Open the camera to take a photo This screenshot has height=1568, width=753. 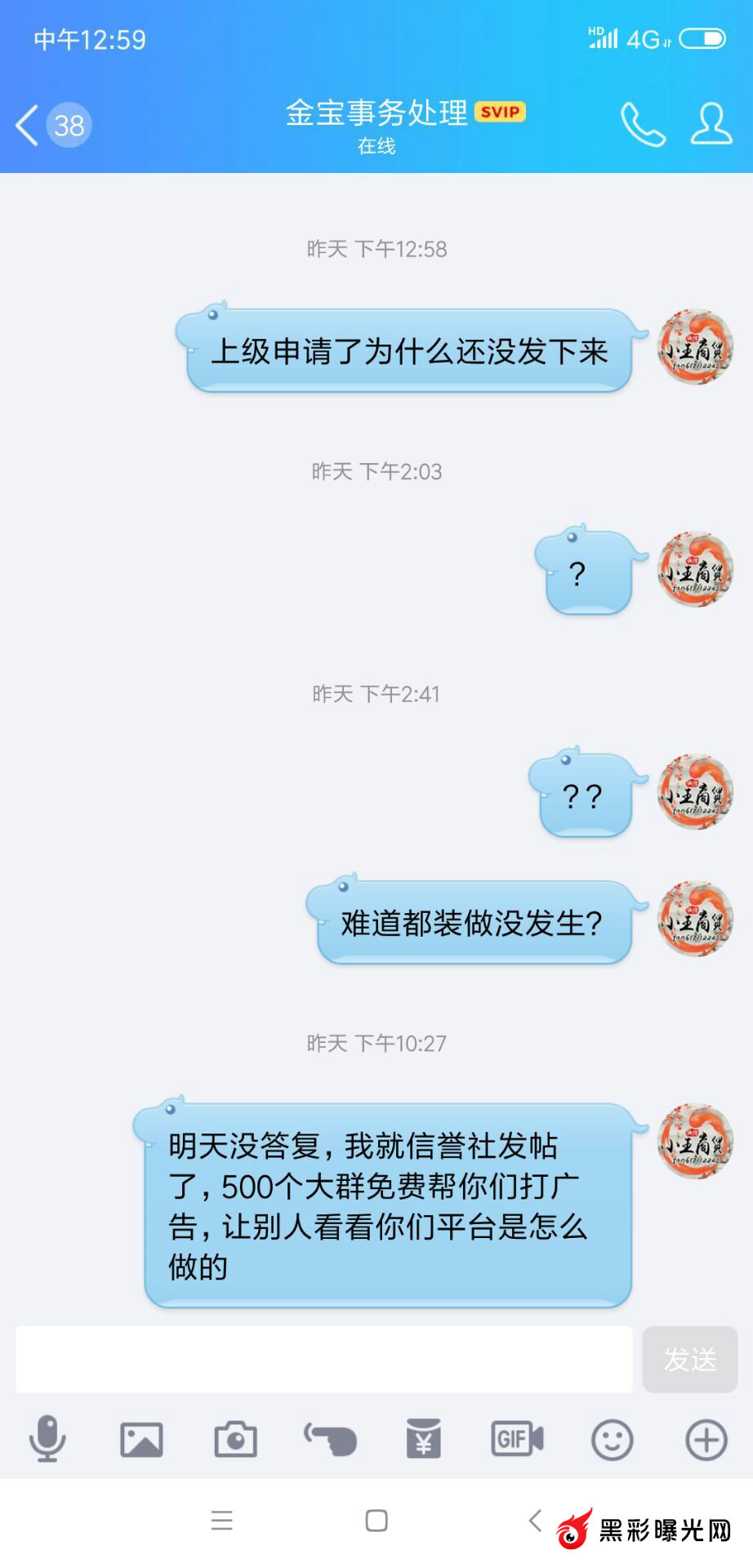point(235,1438)
